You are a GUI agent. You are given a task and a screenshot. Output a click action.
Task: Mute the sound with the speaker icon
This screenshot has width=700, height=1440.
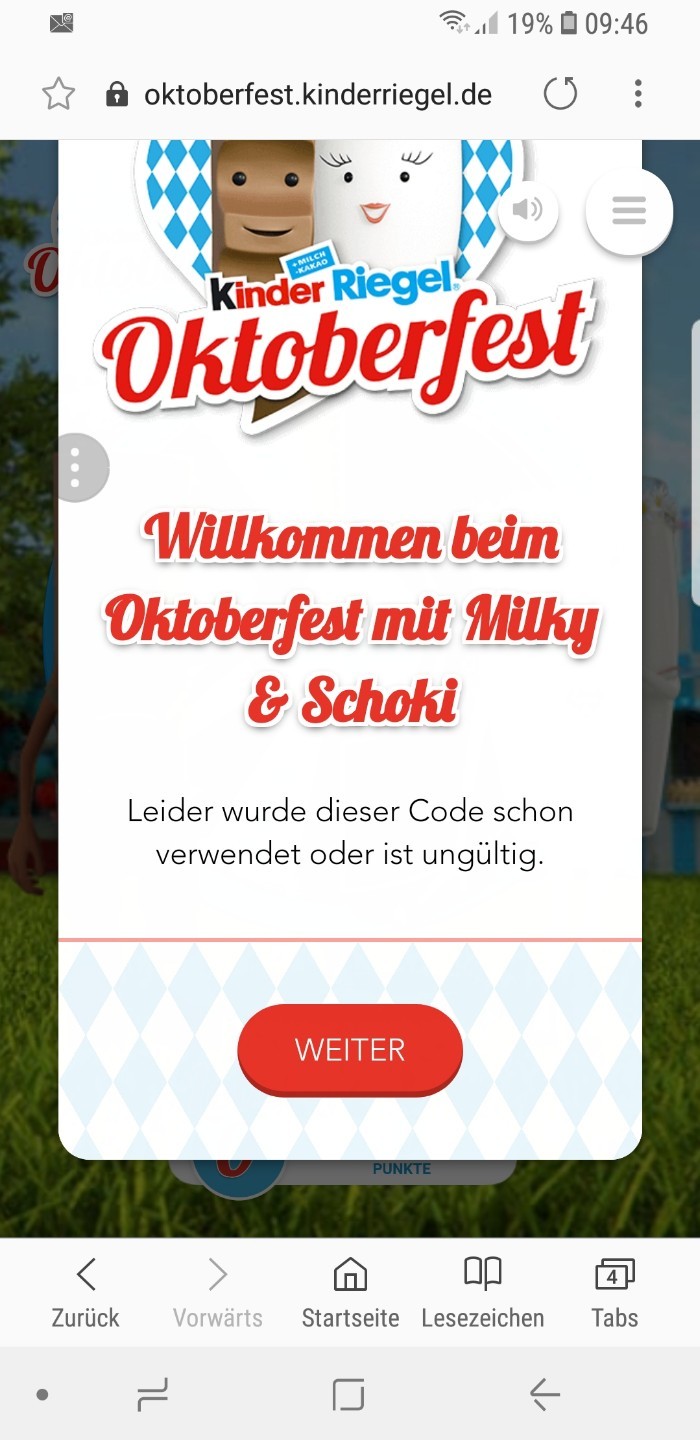pos(527,210)
